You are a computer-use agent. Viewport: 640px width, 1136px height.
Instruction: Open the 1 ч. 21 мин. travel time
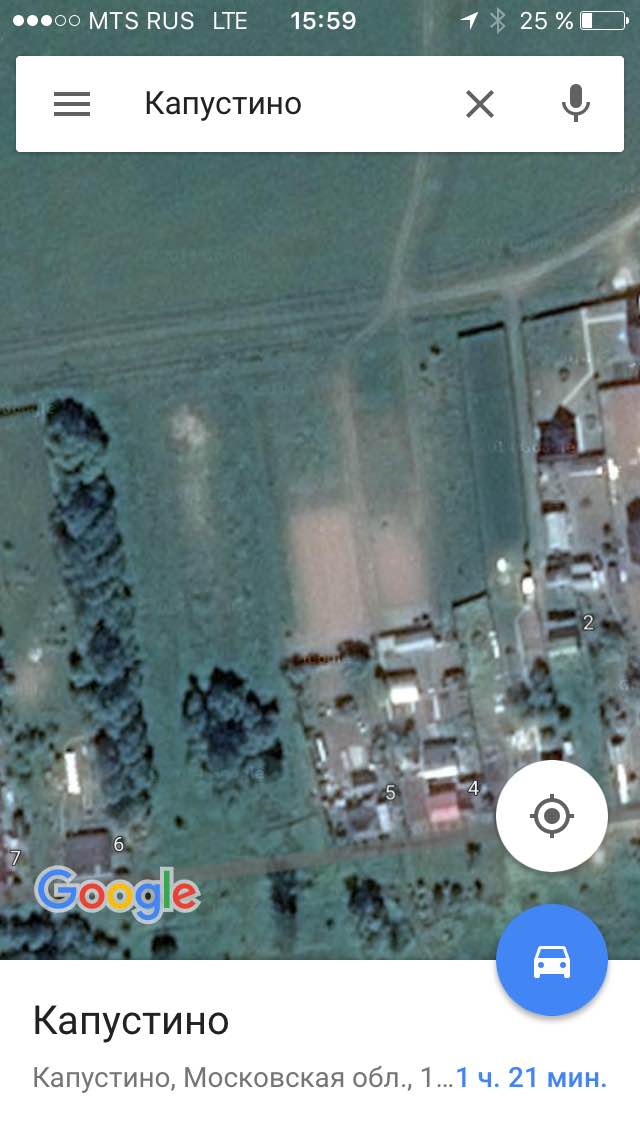pyautogui.click(x=531, y=1079)
